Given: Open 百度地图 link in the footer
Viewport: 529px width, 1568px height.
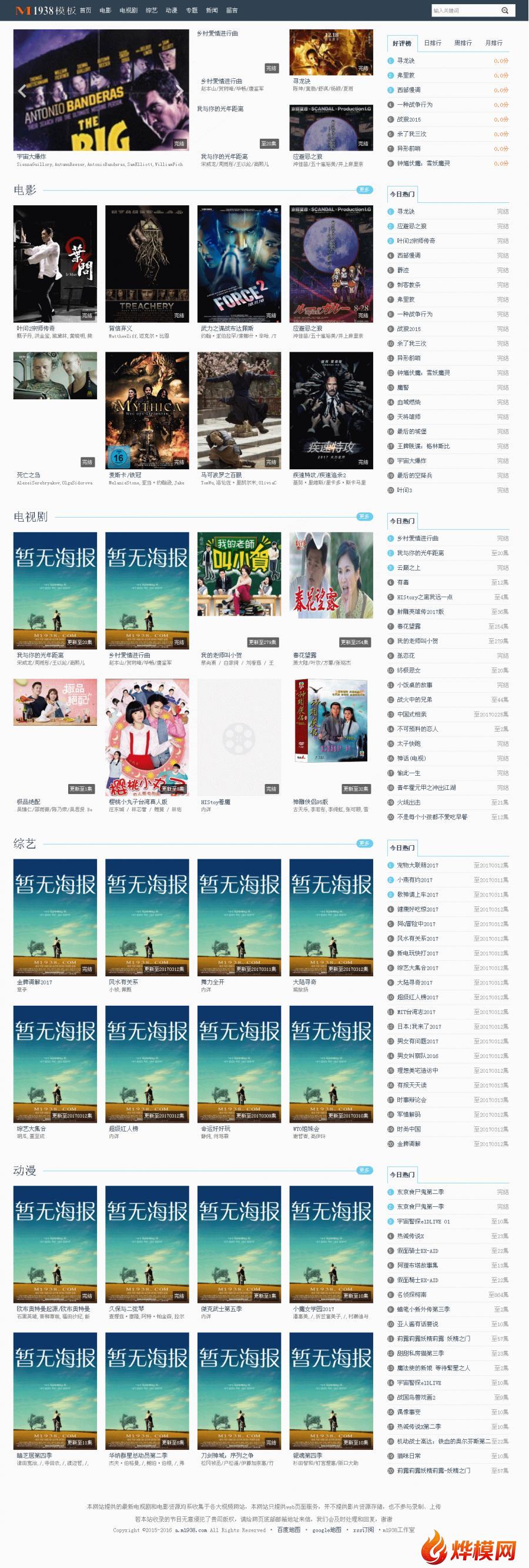Looking at the screenshot, I should click(x=289, y=1530).
